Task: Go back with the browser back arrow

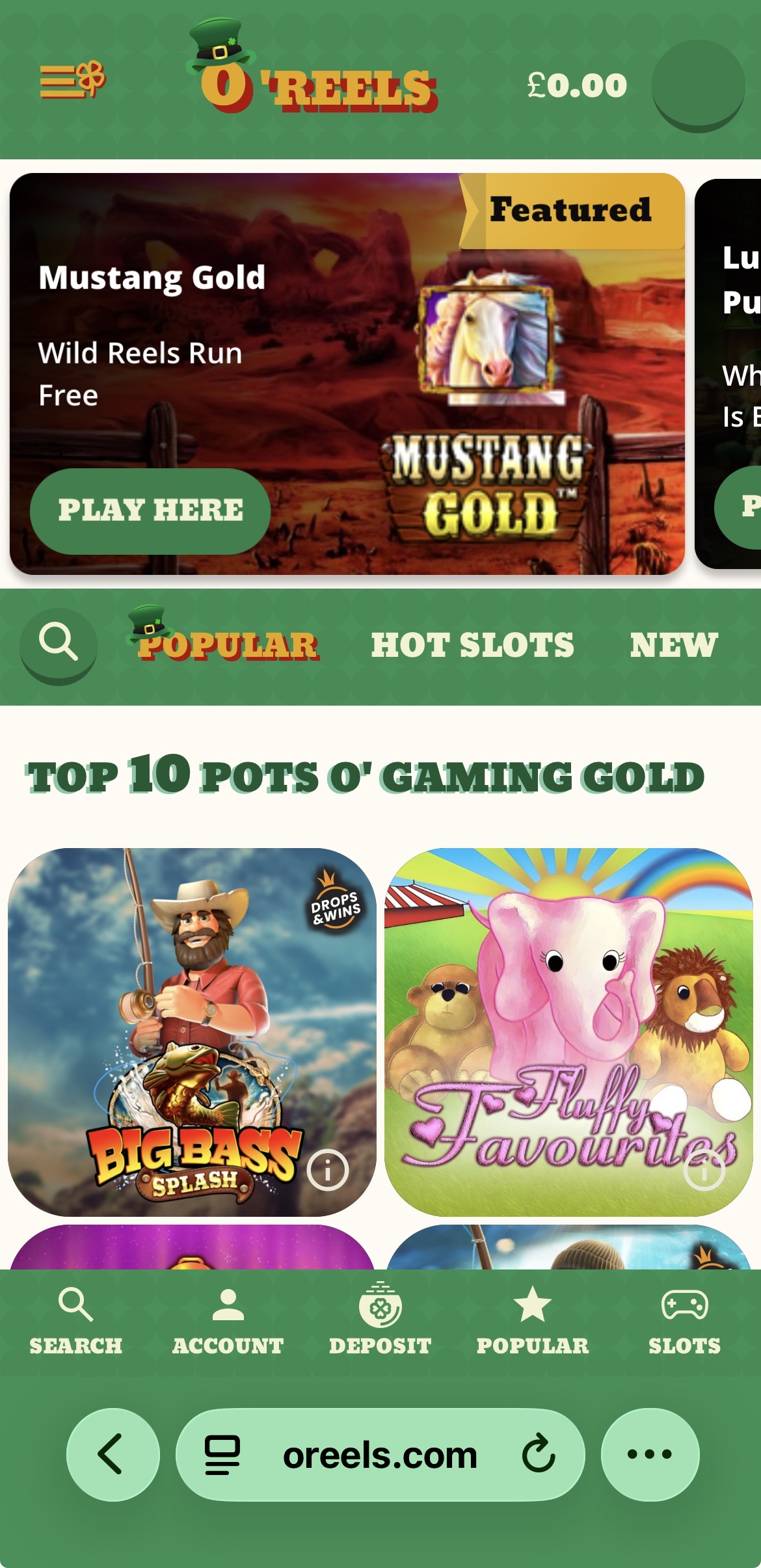Action: click(x=112, y=1454)
